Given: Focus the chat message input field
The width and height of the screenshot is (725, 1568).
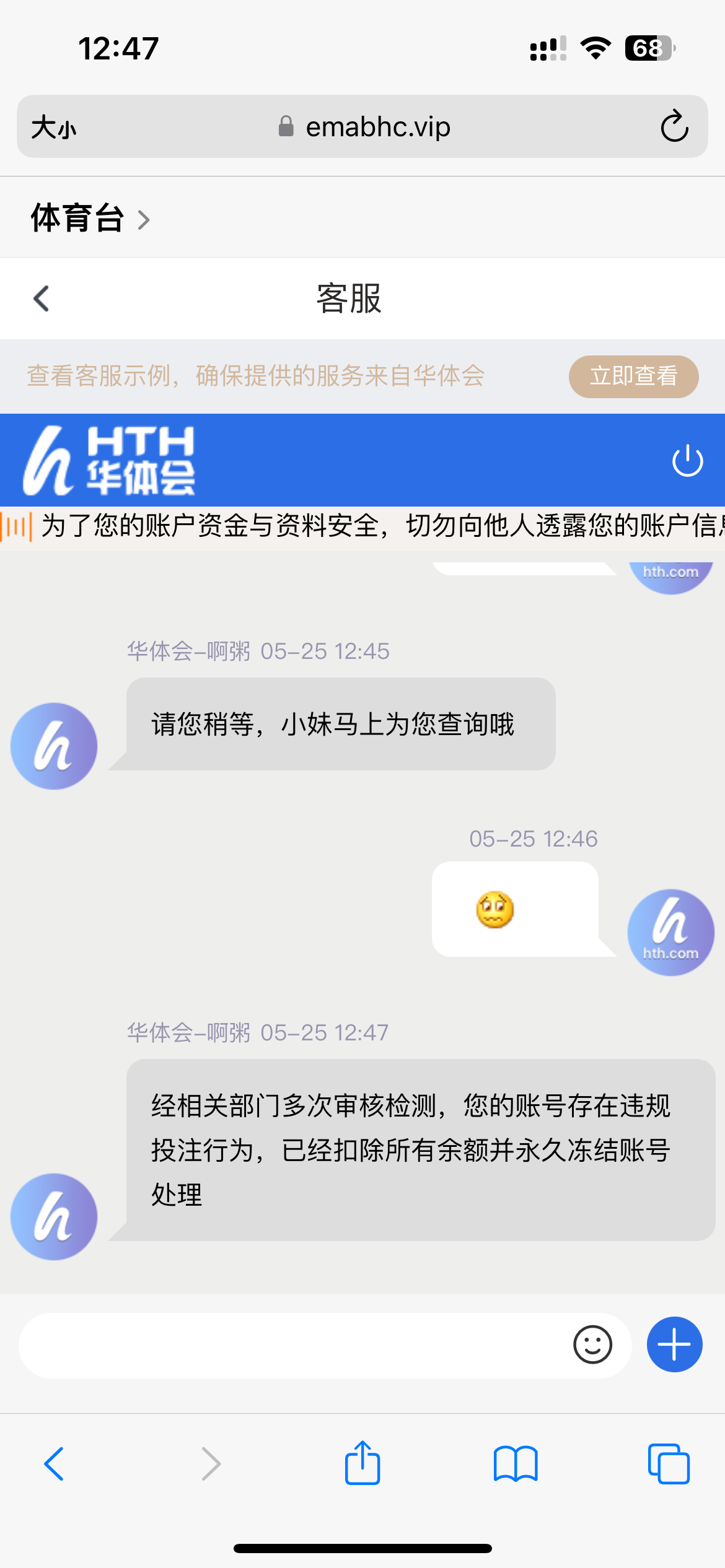Looking at the screenshot, I should tap(291, 1345).
